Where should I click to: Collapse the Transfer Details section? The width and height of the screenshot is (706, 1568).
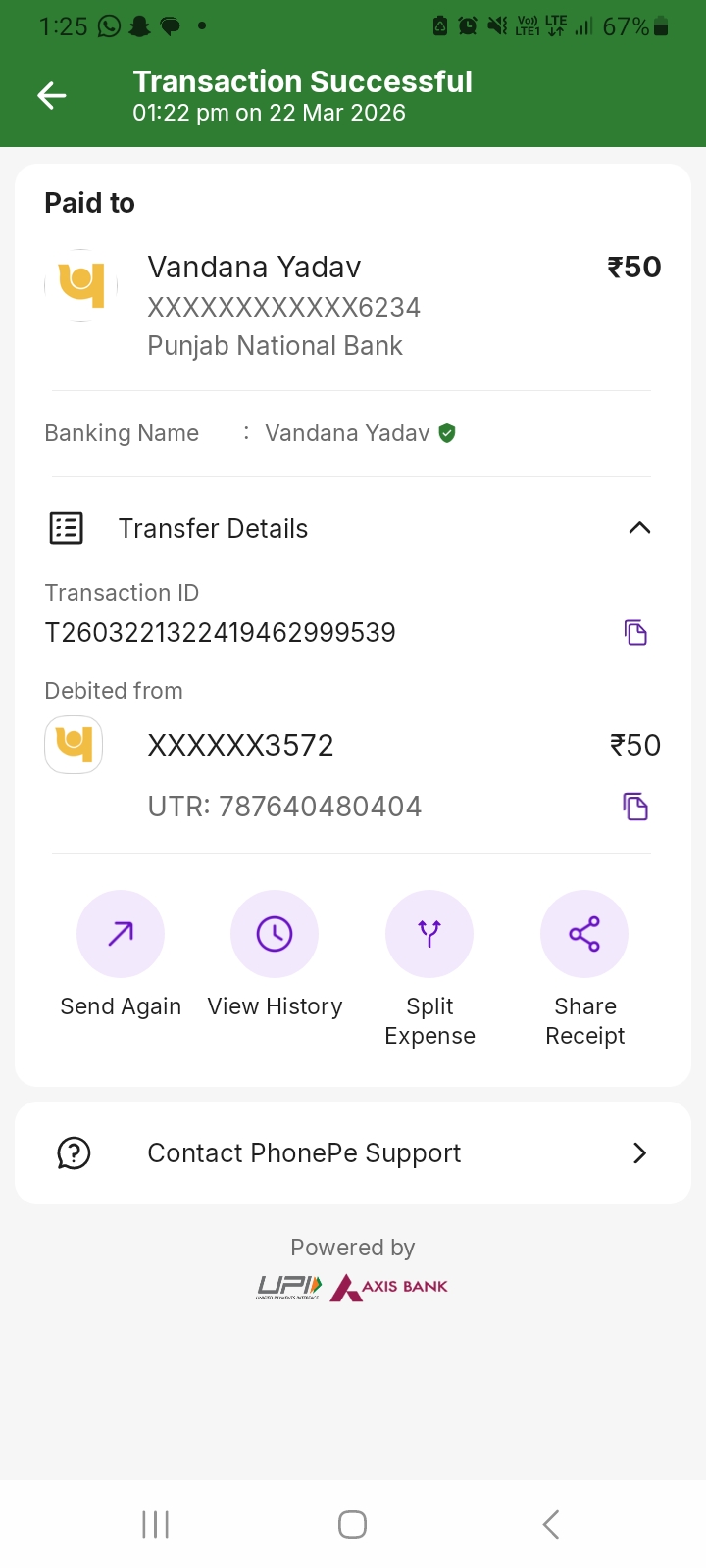coord(638,528)
